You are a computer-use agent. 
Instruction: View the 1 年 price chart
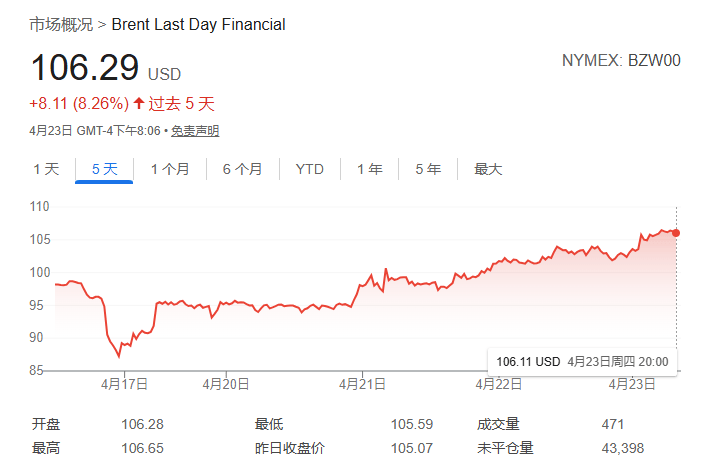coord(370,169)
